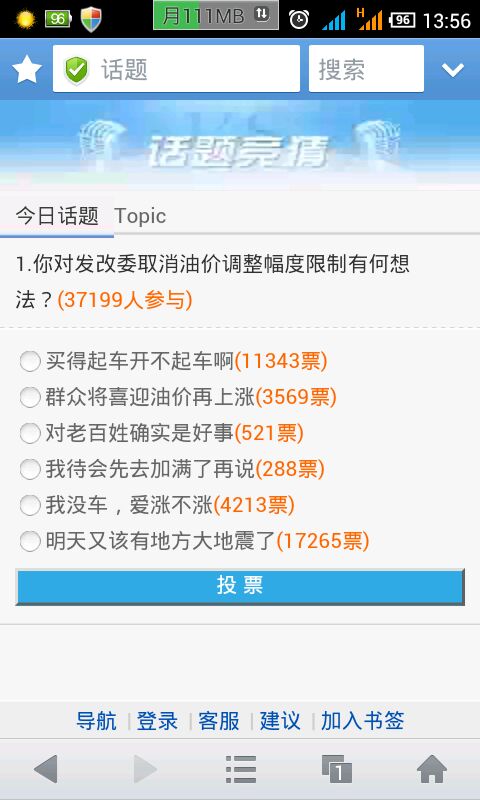Tap the address bar showing 话题

(176, 68)
